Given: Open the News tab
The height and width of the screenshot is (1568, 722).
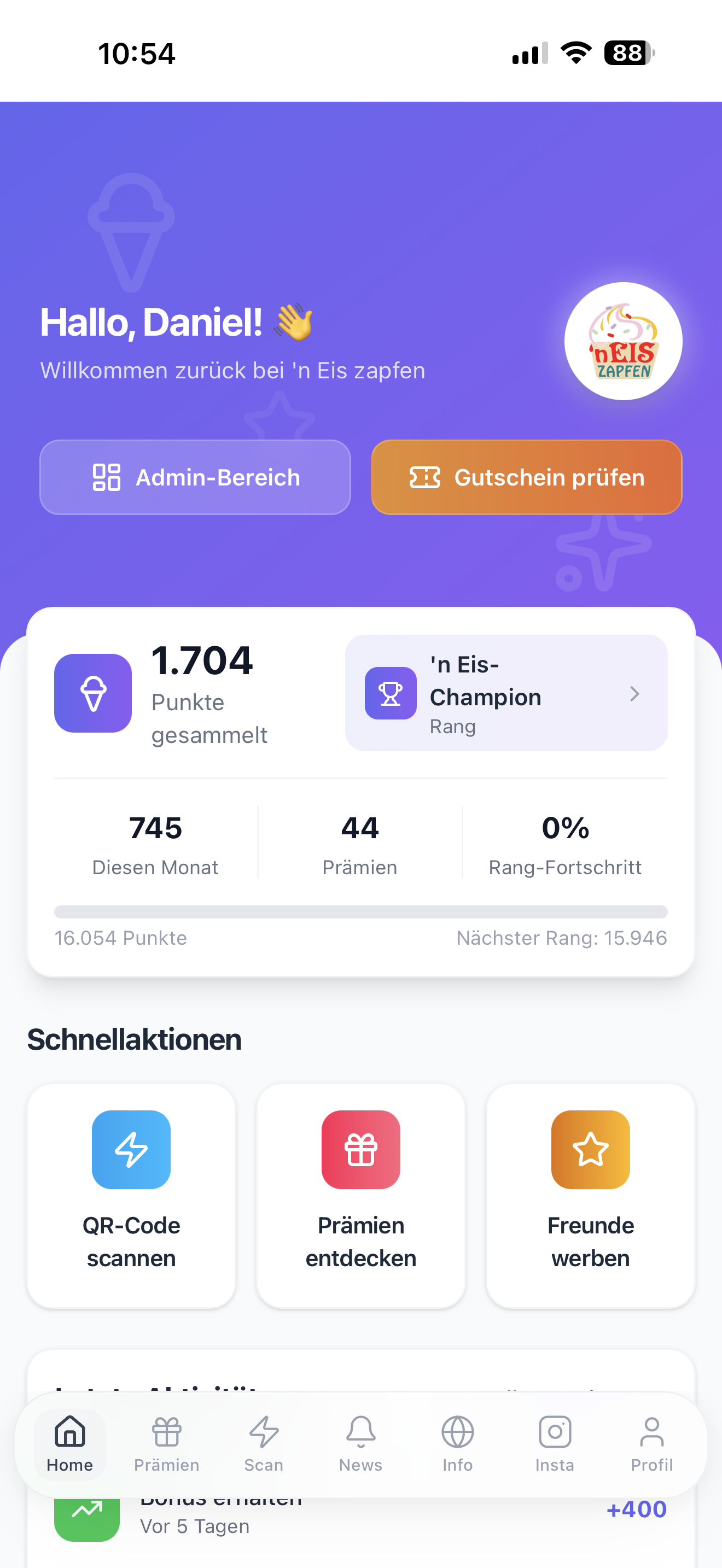Looking at the screenshot, I should 360,1444.
